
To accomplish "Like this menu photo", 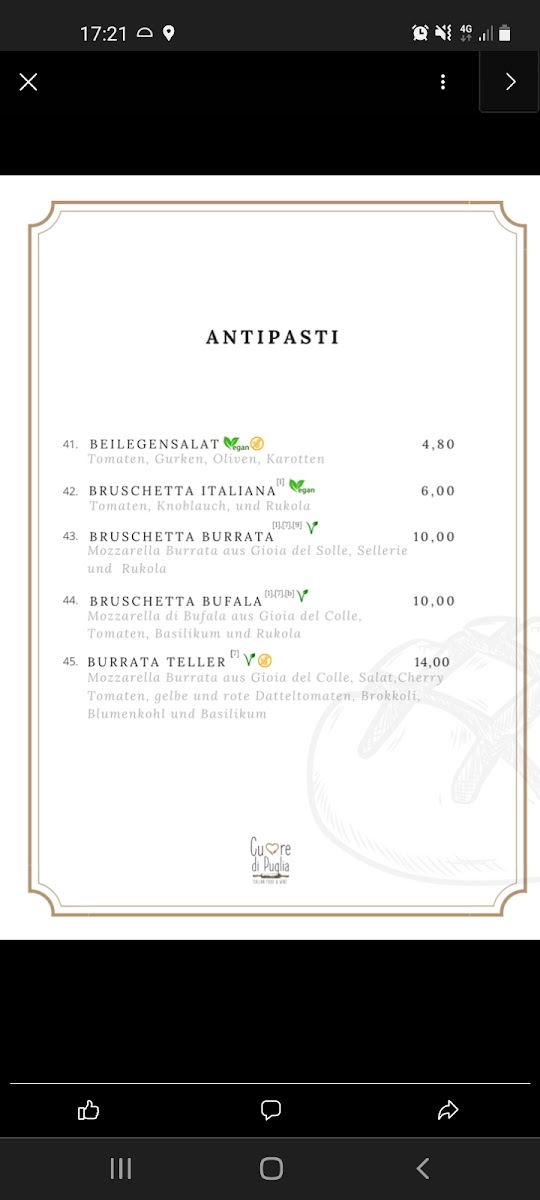I will pyautogui.click(x=89, y=1109).
